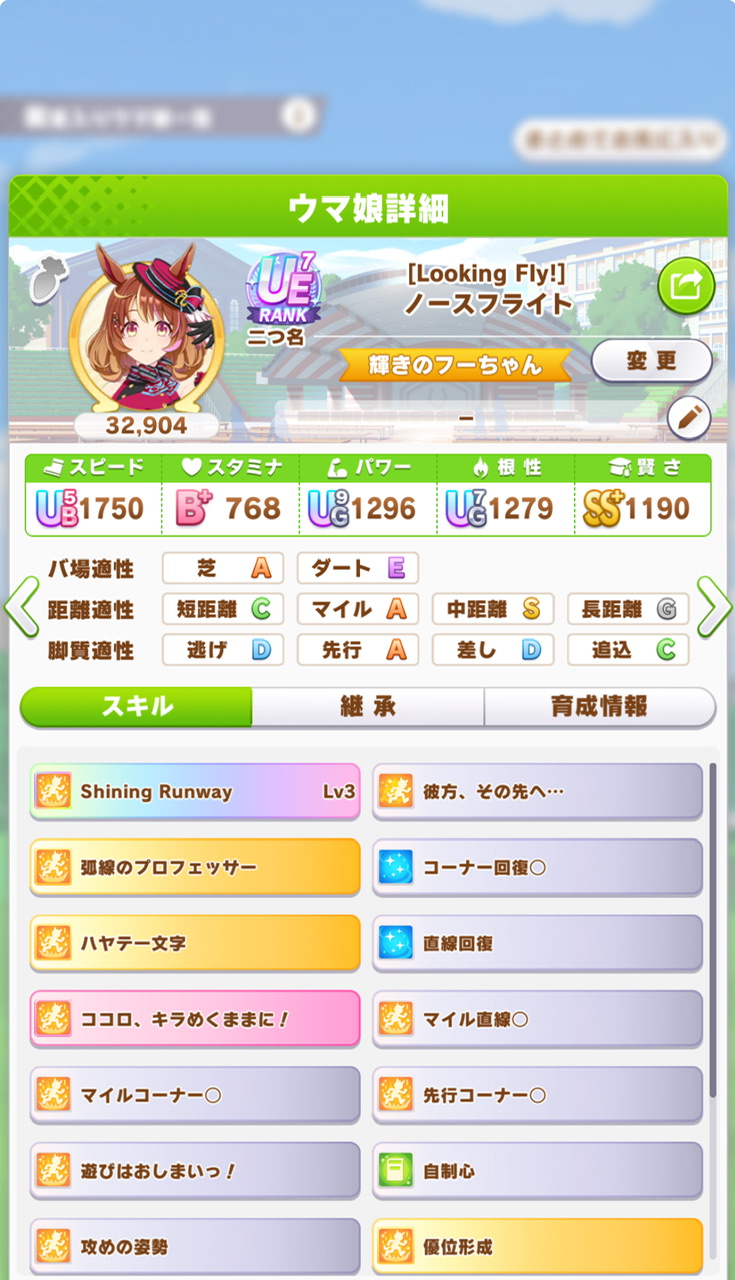Image resolution: width=735 pixels, height=1280 pixels.
Task: Check the マイル直線○ skill description
Action: 538,1019
